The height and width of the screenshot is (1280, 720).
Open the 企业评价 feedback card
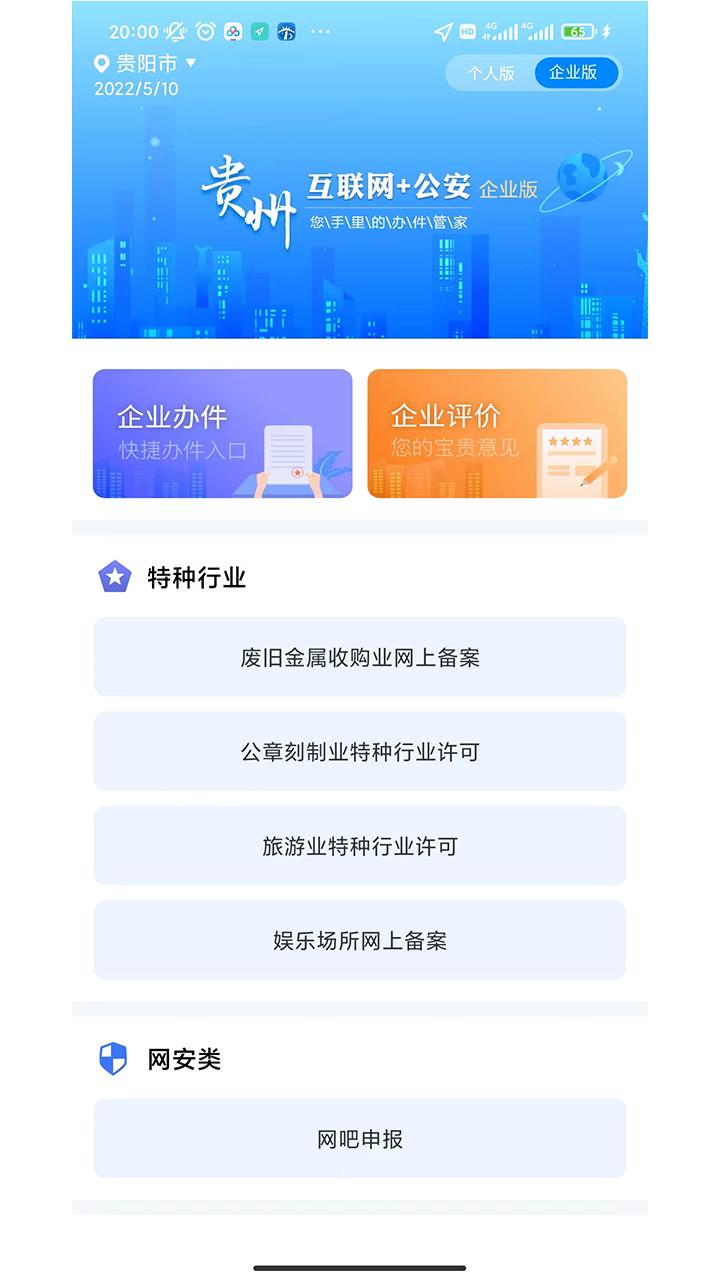point(497,433)
